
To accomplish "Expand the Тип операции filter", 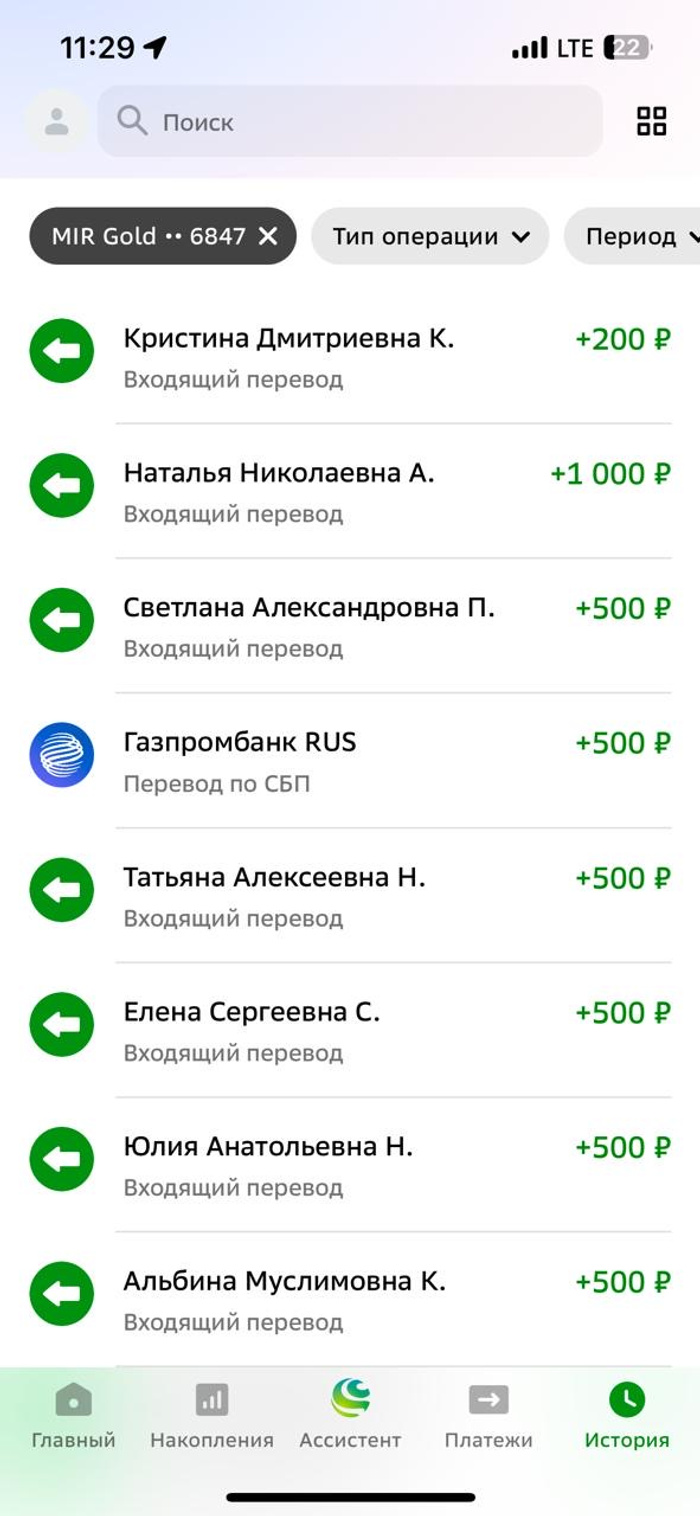I will pos(430,236).
